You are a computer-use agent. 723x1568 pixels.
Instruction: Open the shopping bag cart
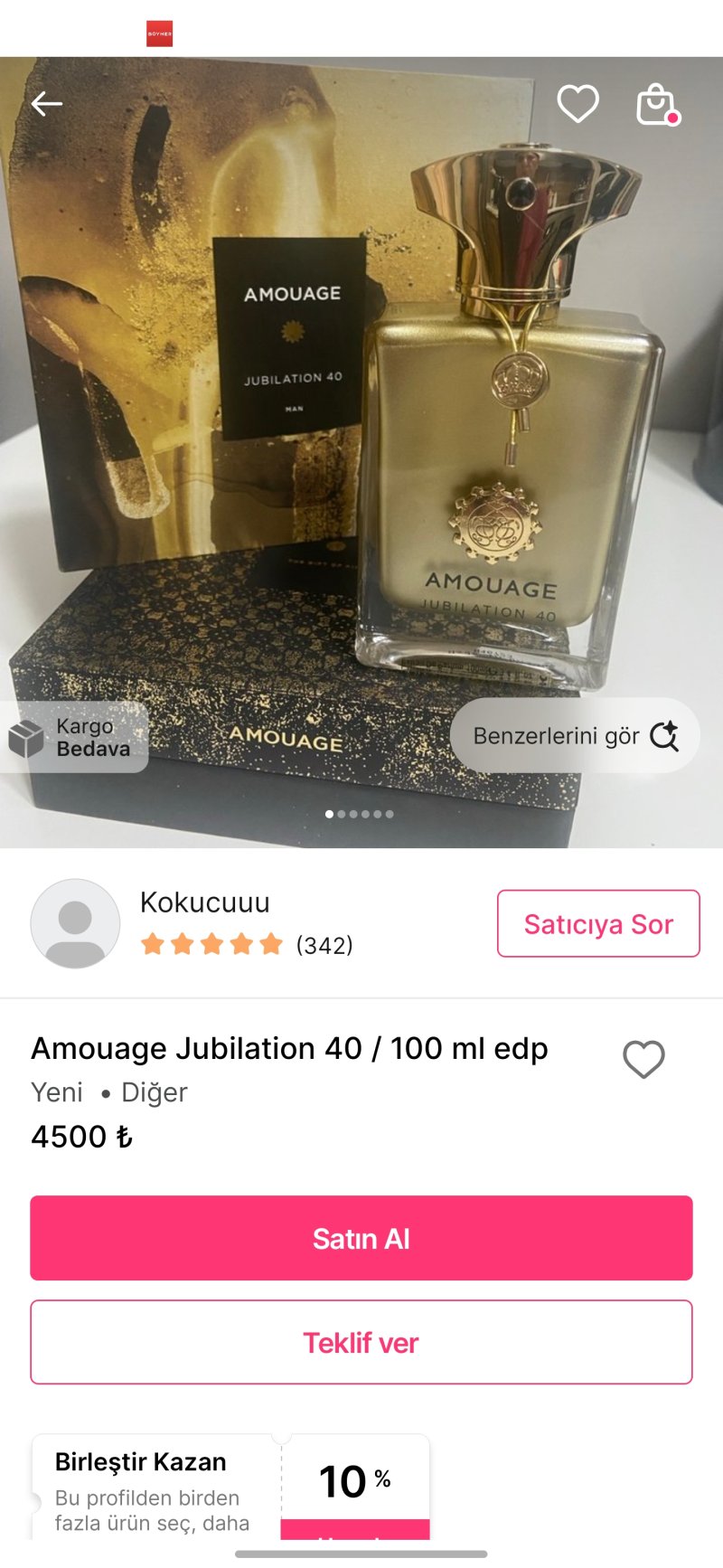(x=657, y=105)
